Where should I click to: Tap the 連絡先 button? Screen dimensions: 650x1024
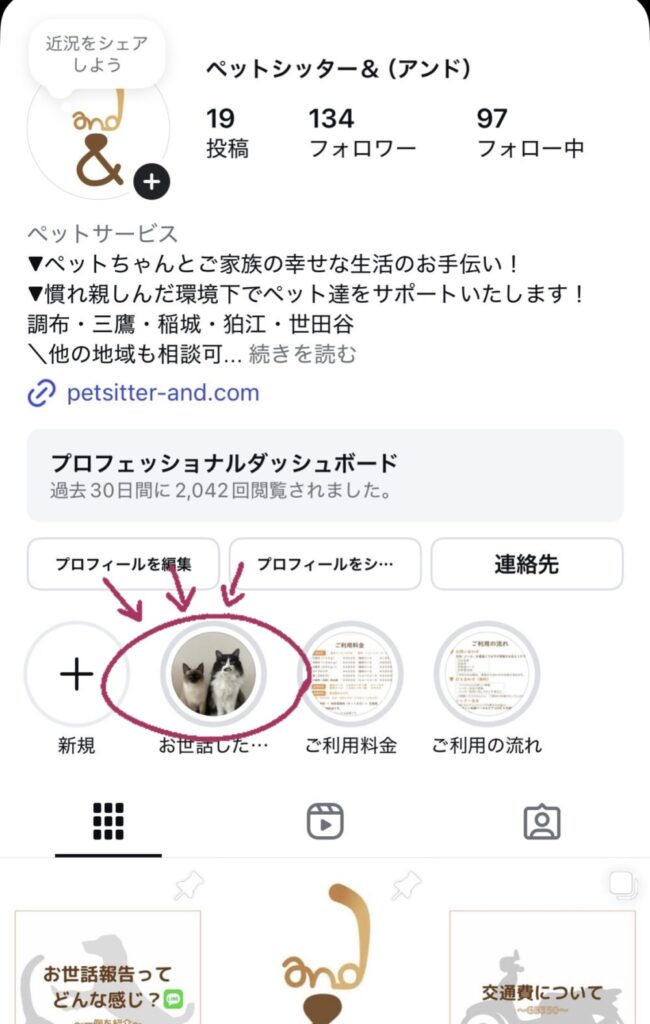(526, 564)
